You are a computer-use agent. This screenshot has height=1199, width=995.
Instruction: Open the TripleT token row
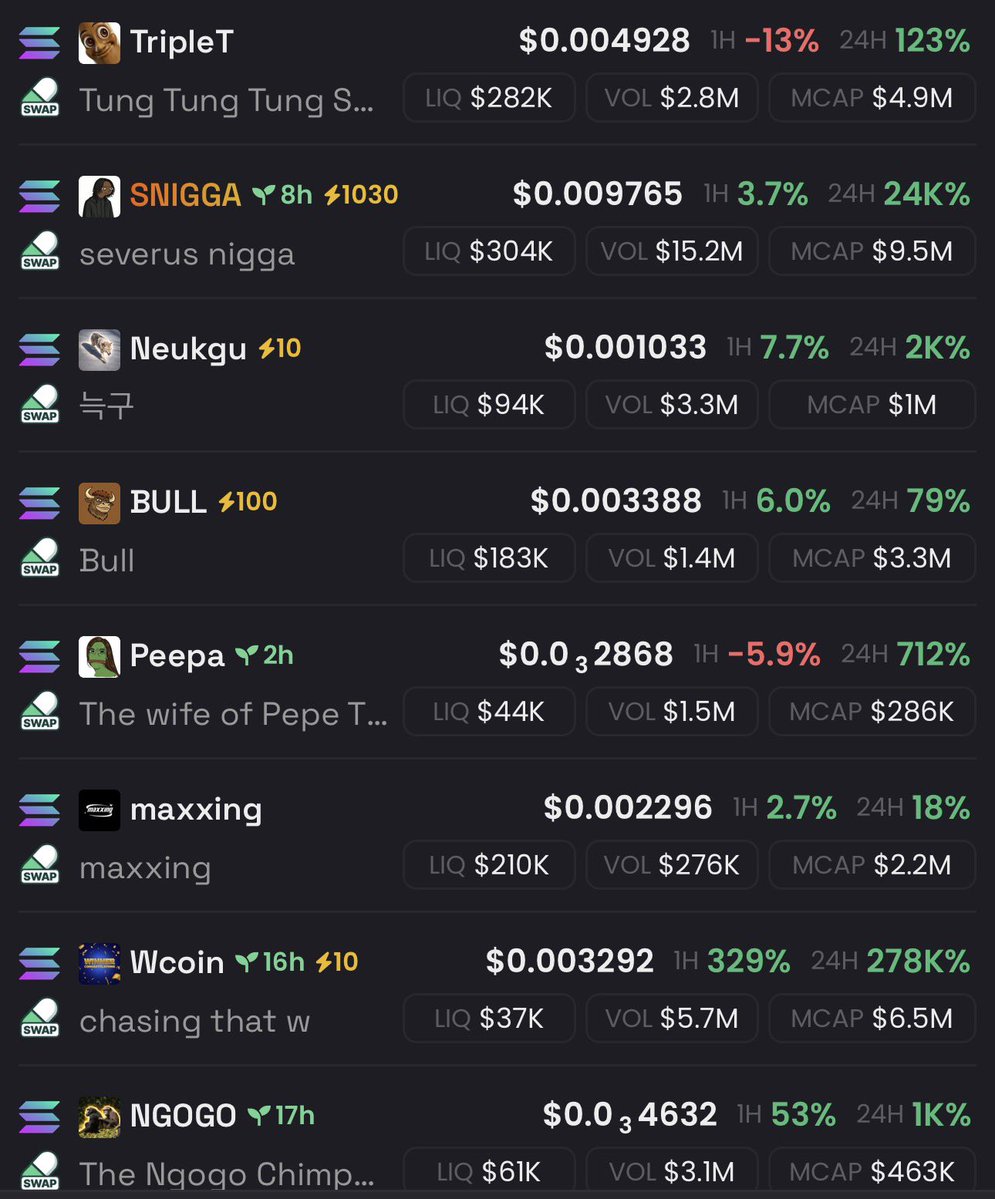click(181, 42)
